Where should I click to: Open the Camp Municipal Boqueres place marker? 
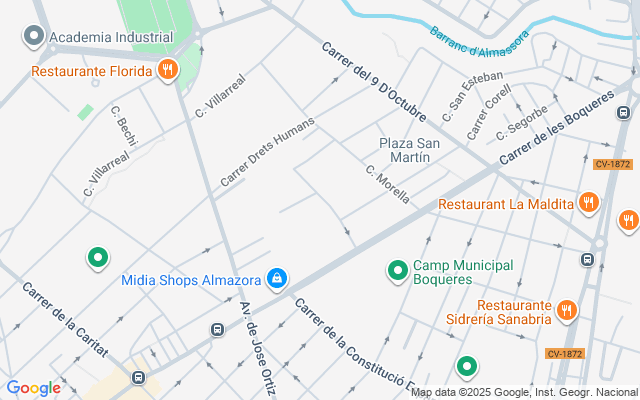click(398, 271)
